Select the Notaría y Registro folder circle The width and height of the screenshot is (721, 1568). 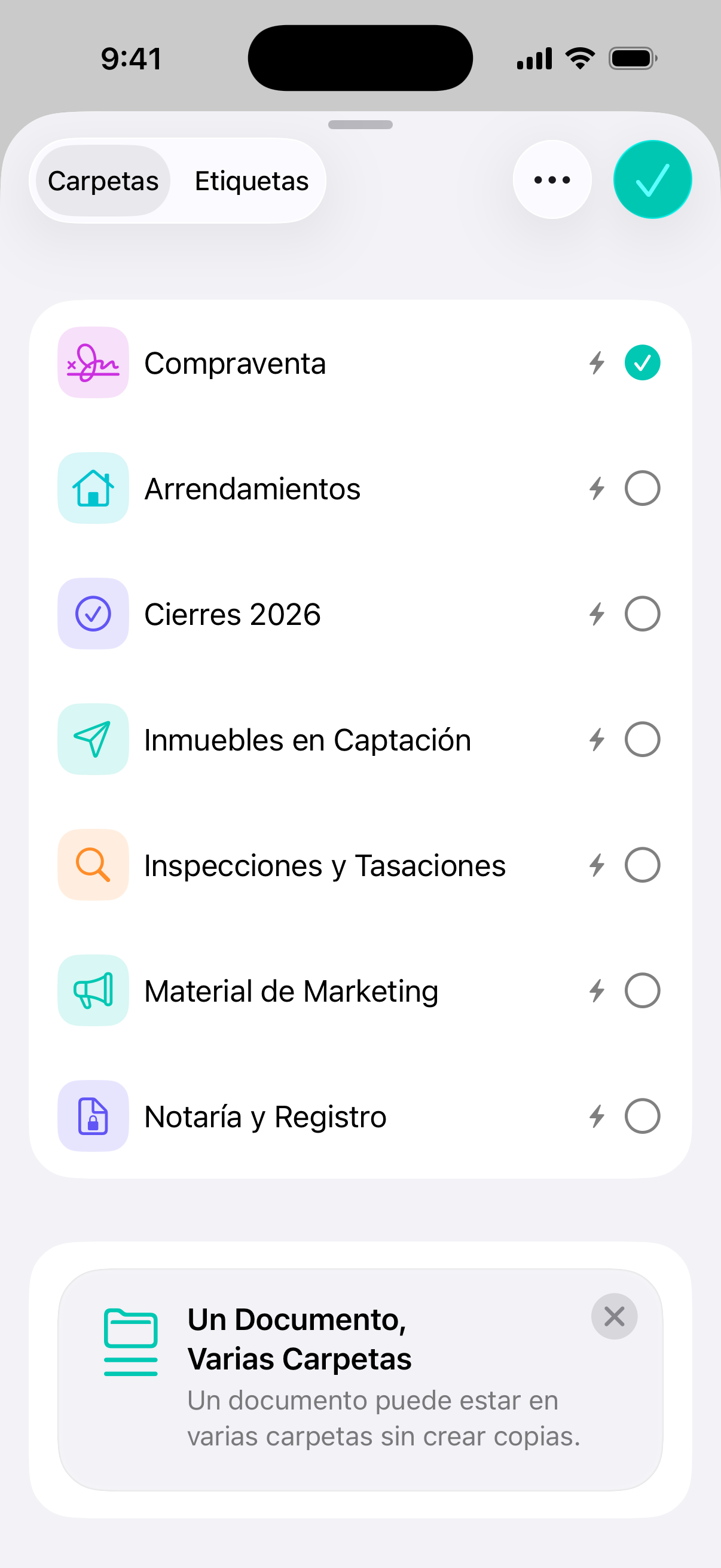(642, 1116)
